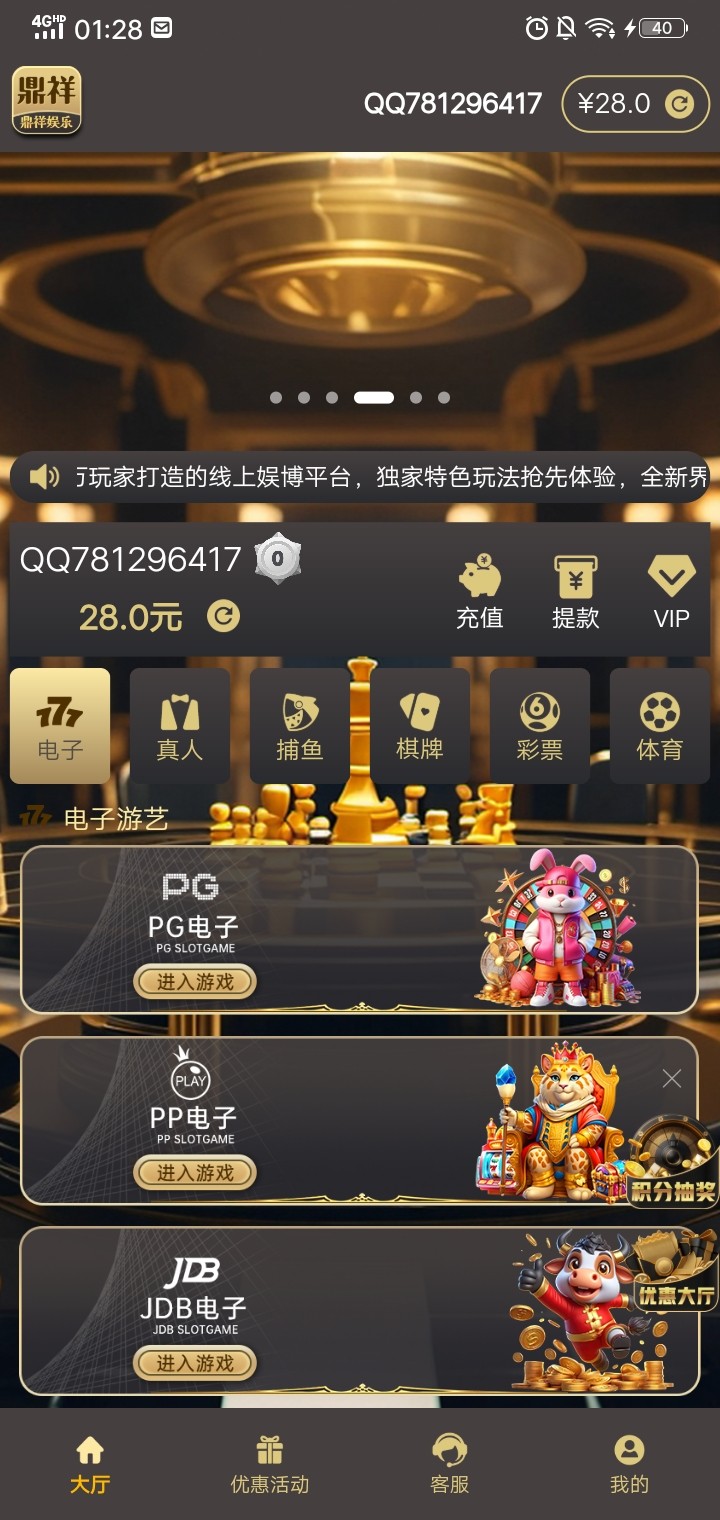Enter the PP电子 game
720x1520 pixels.
coord(195,1173)
